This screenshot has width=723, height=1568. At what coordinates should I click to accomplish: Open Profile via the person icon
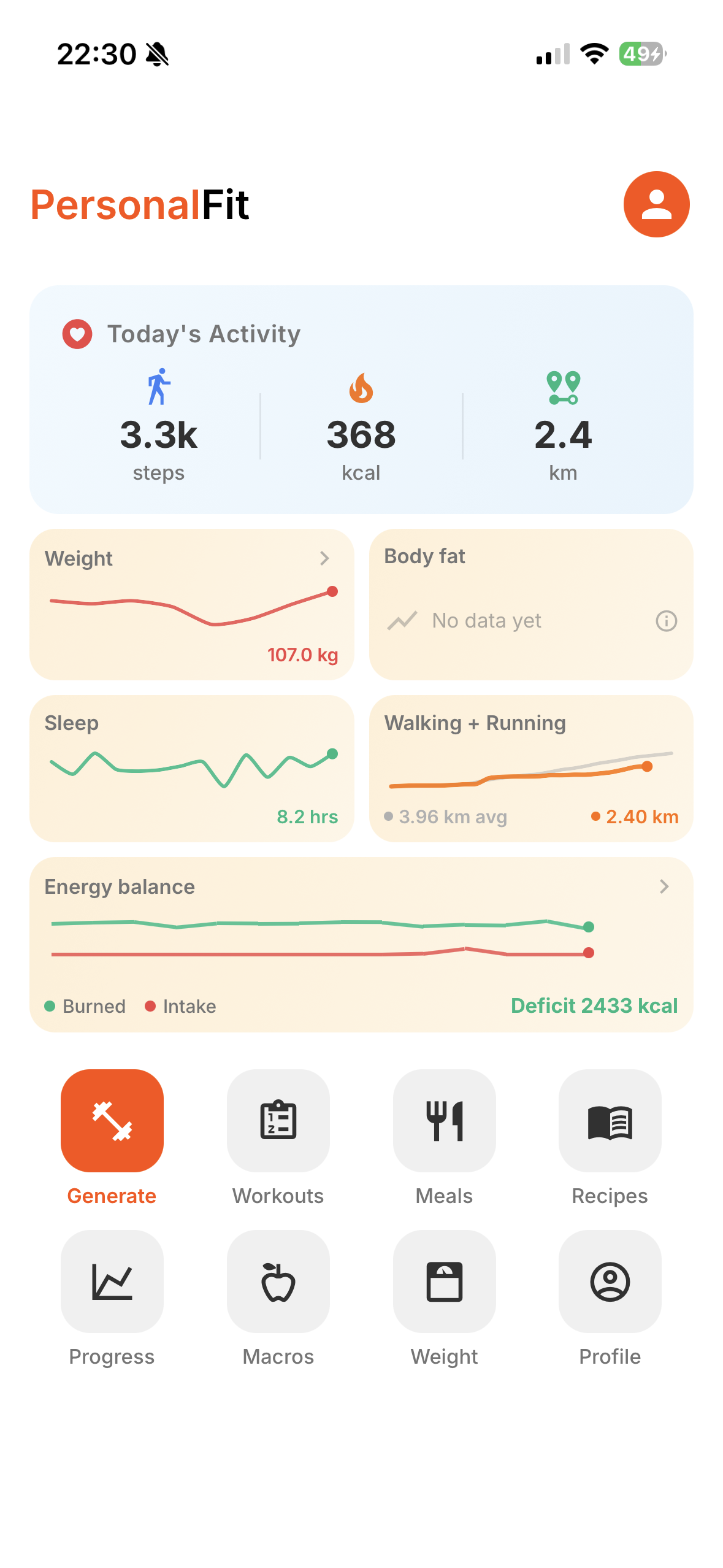click(x=610, y=1282)
